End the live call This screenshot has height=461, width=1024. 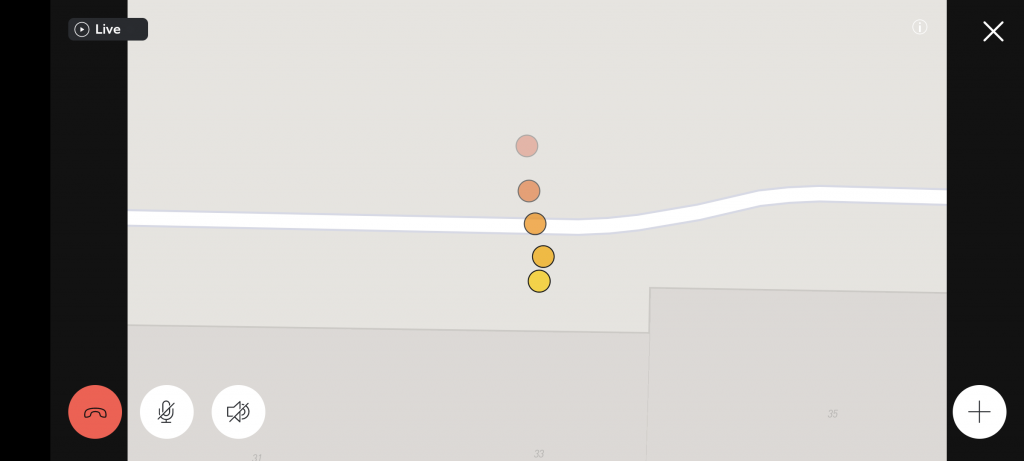pos(95,412)
